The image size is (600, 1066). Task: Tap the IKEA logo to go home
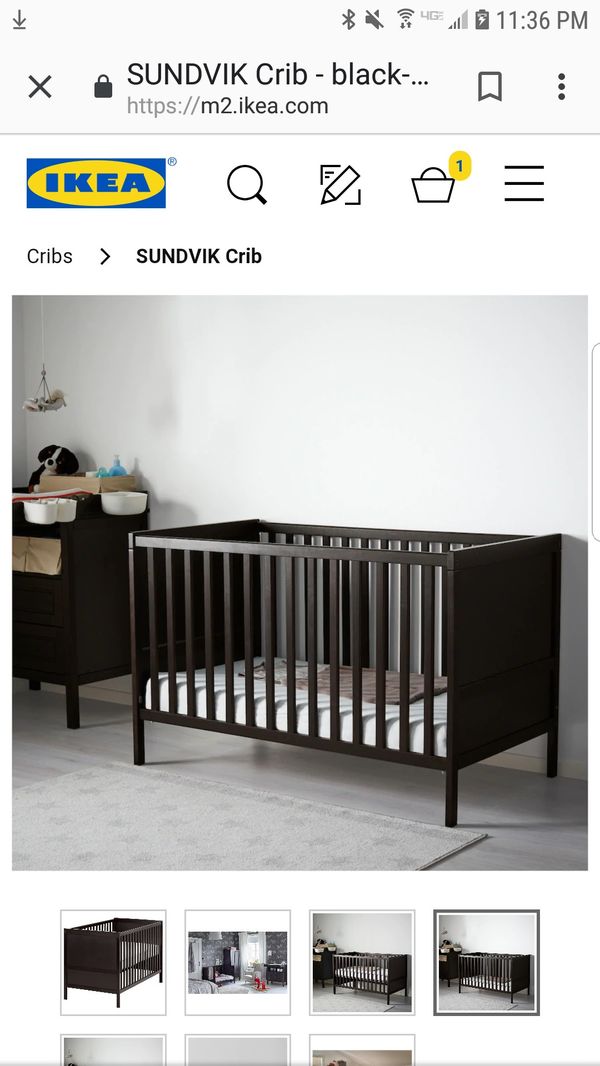coord(96,183)
